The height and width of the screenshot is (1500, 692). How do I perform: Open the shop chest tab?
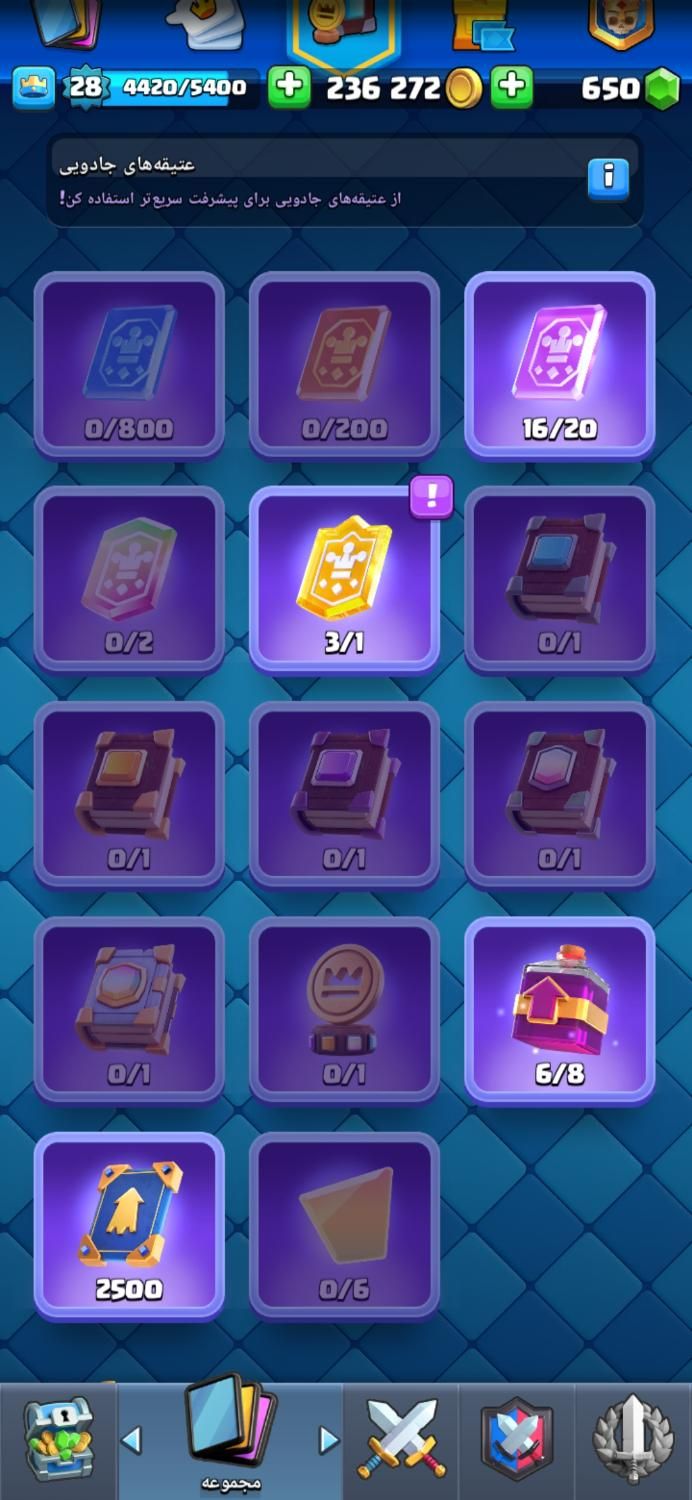tap(58, 1440)
